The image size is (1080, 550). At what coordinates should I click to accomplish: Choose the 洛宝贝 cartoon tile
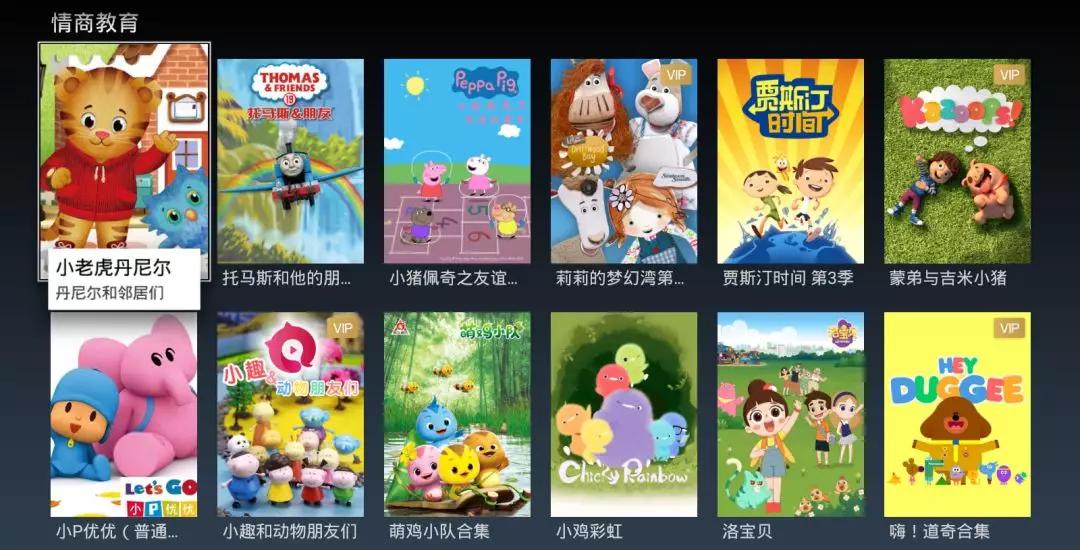click(790, 415)
